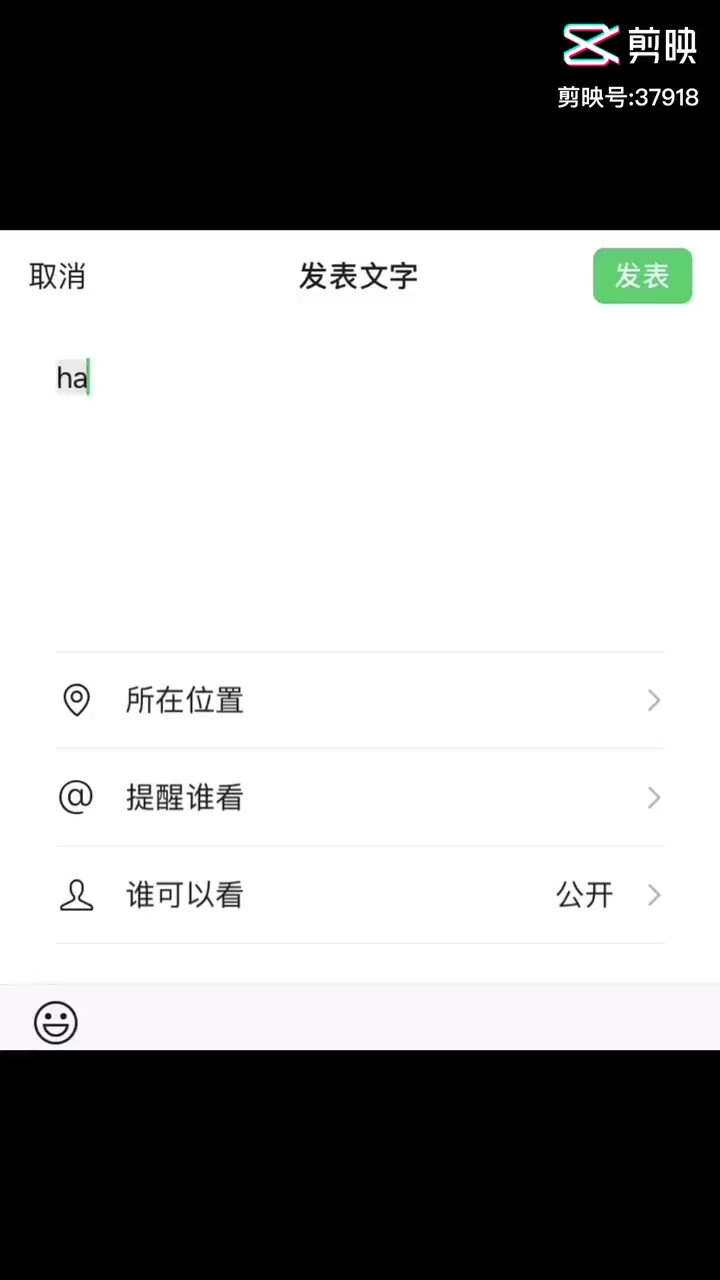Publish the text with 发表 button
This screenshot has height=1280, width=720.
642,276
